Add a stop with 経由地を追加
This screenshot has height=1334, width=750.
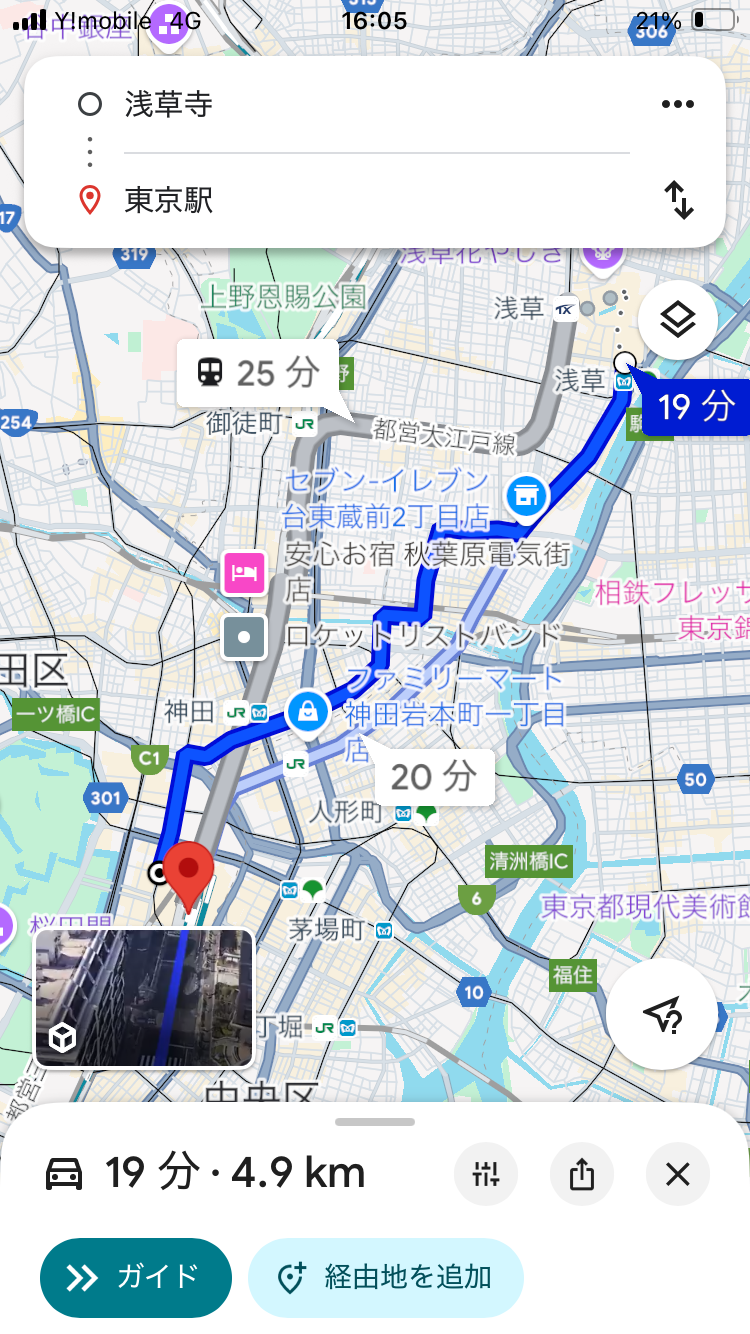(386, 1277)
